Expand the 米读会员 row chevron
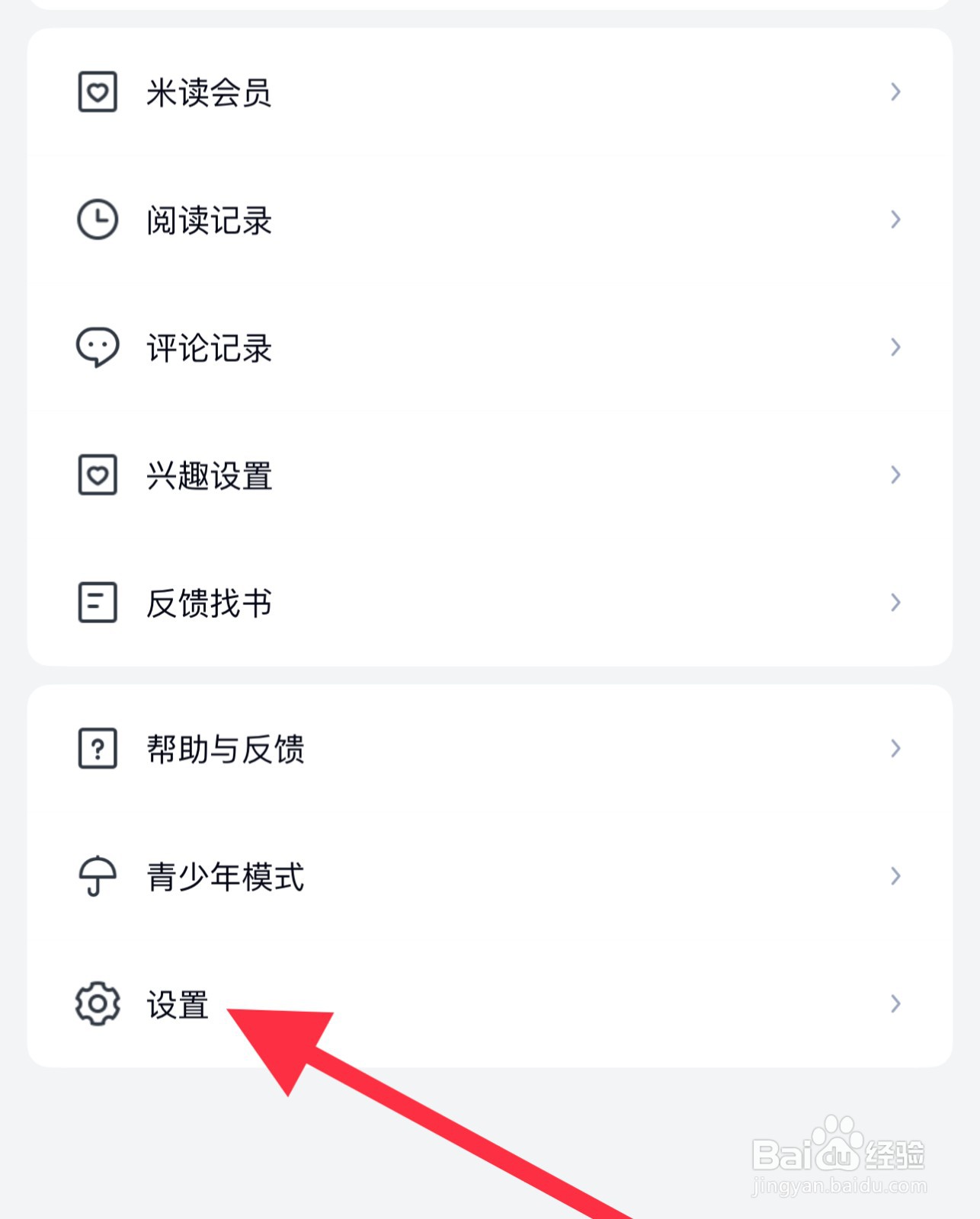Viewport: 980px width, 1219px height. 896,91
